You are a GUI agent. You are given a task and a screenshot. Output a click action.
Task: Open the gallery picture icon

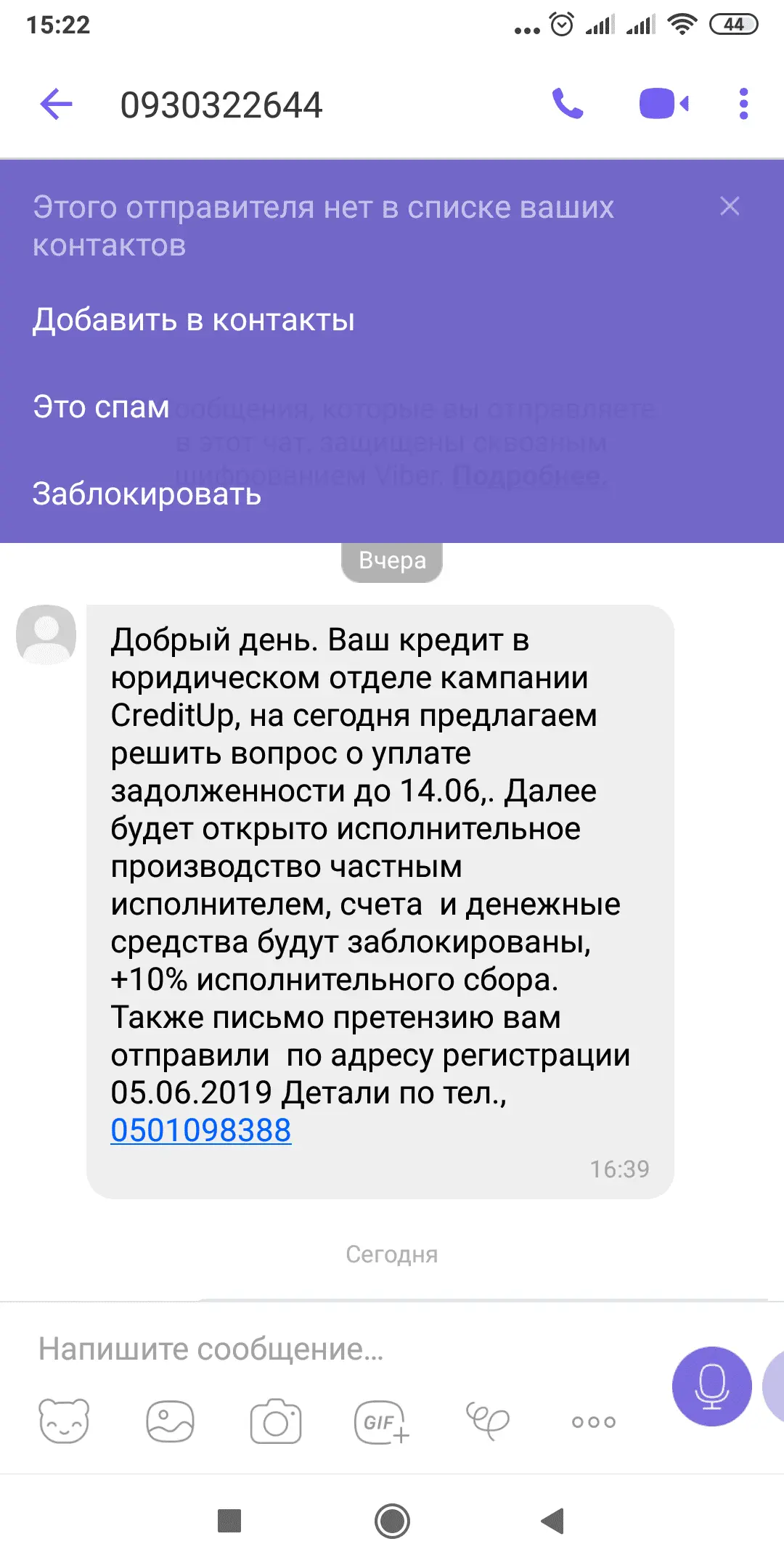[170, 1421]
